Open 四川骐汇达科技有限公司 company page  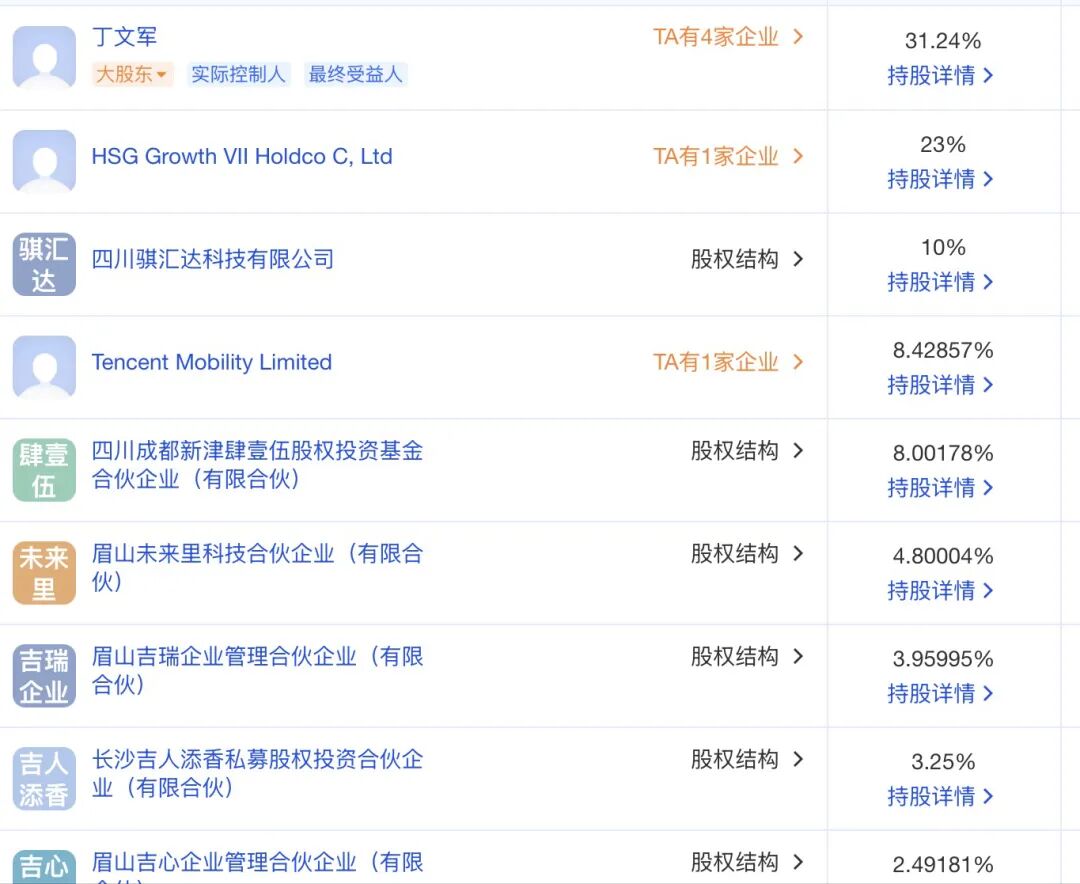point(212,259)
